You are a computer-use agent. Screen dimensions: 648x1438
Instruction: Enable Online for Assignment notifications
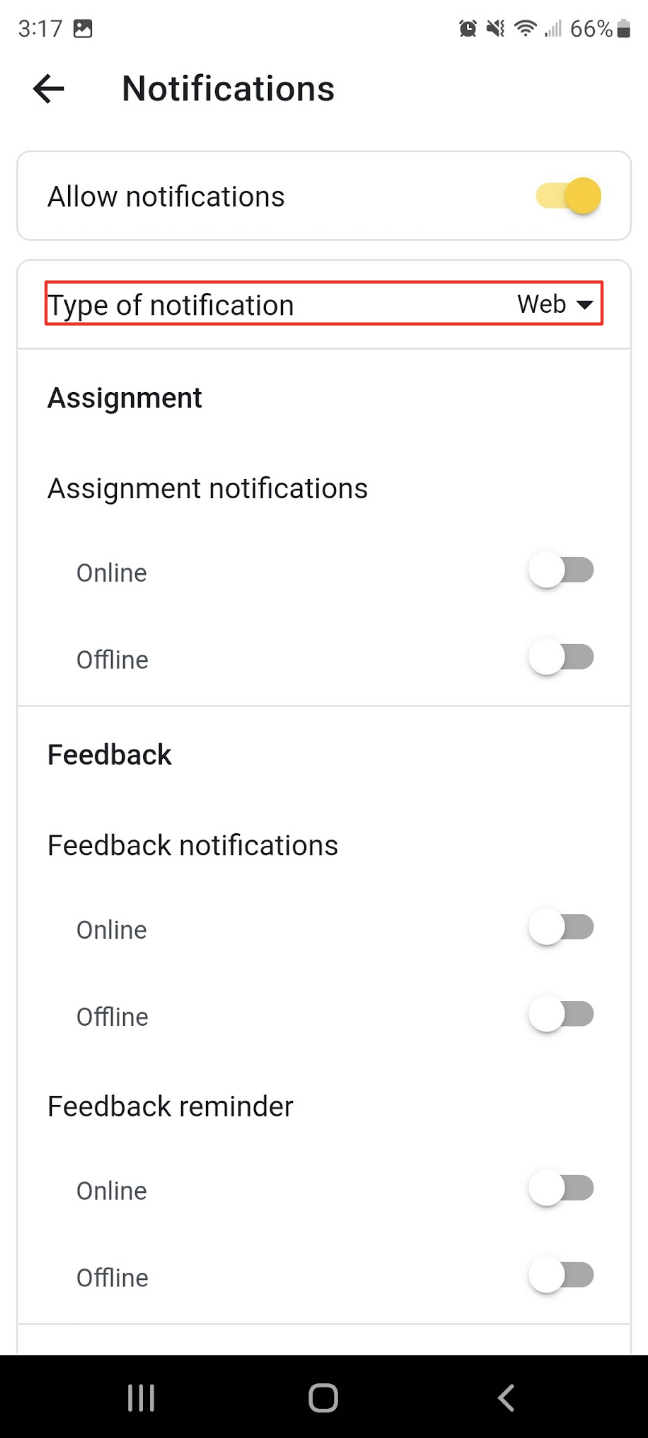[x=561, y=572]
